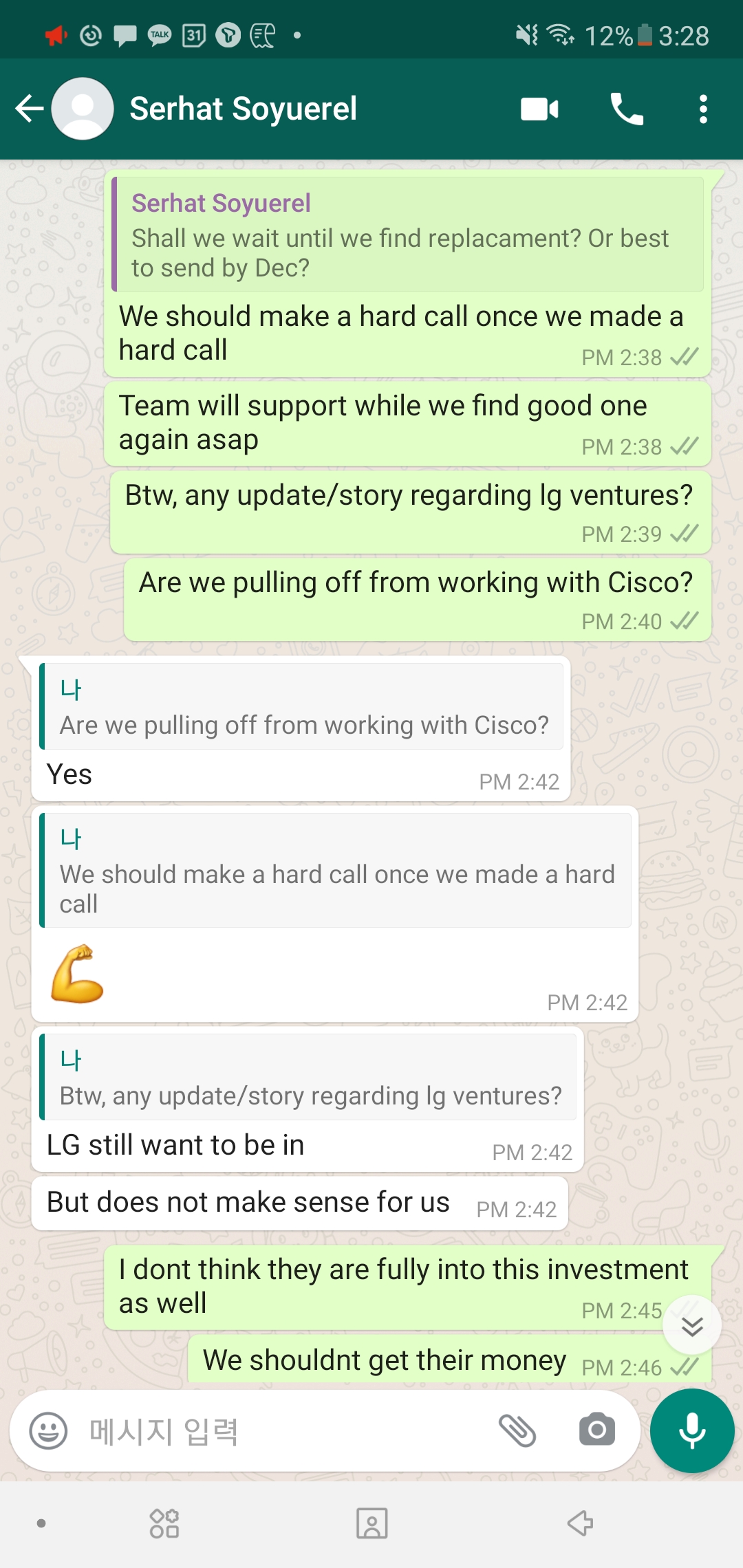The width and height of the screenshot is (743, 1568).
Task: Open the camera from the message bar
Action: [x=596, y=1430]
